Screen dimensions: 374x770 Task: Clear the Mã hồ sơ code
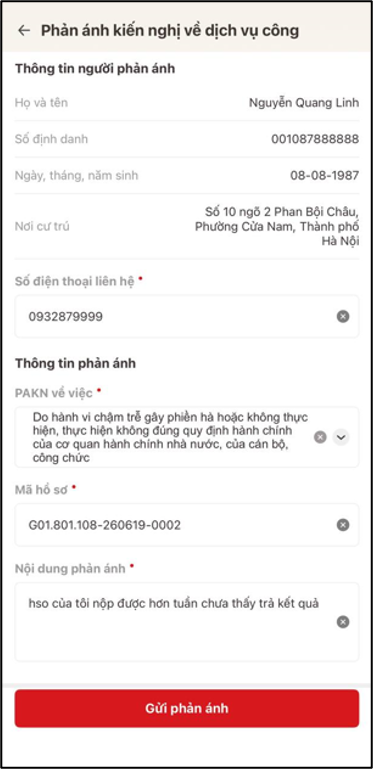[343, 525]
